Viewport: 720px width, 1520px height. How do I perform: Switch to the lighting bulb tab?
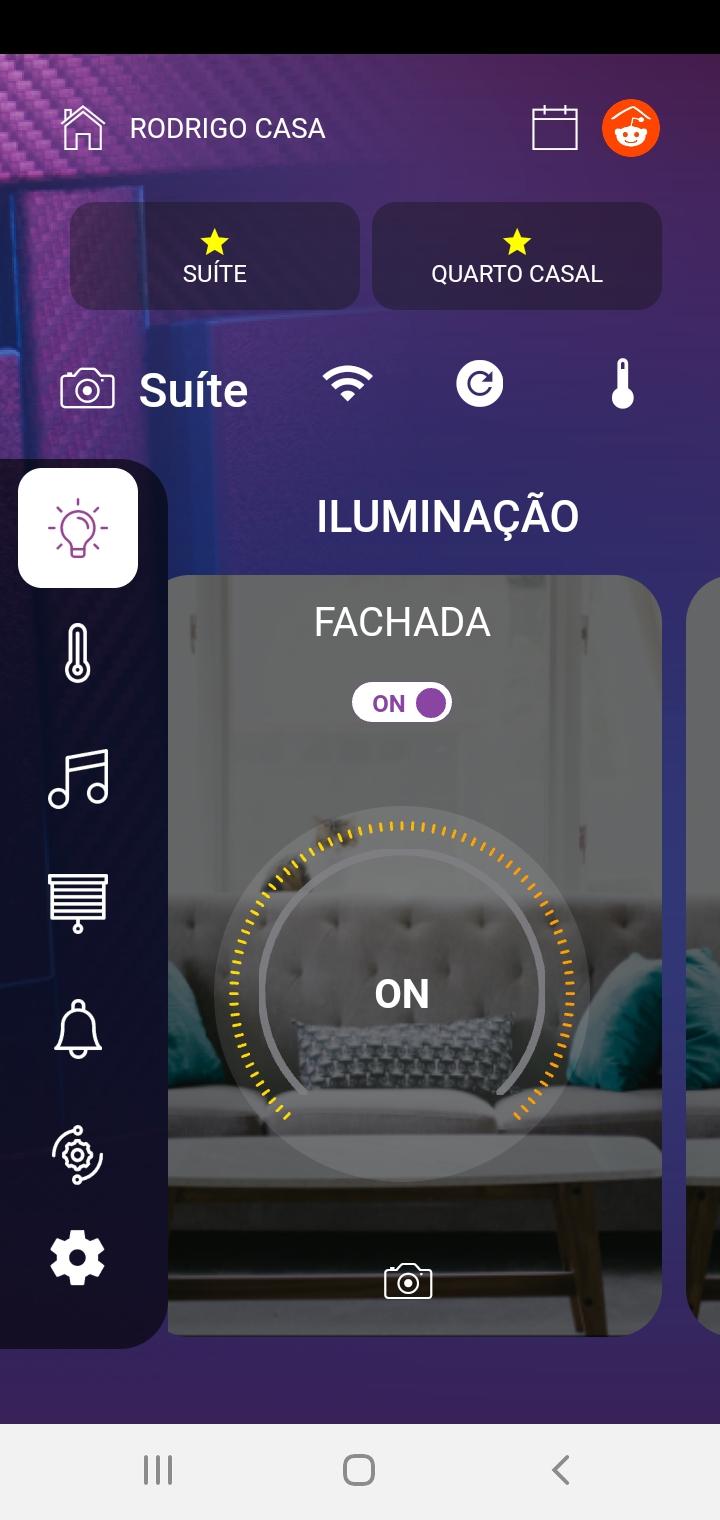click(x=78, y=527)
